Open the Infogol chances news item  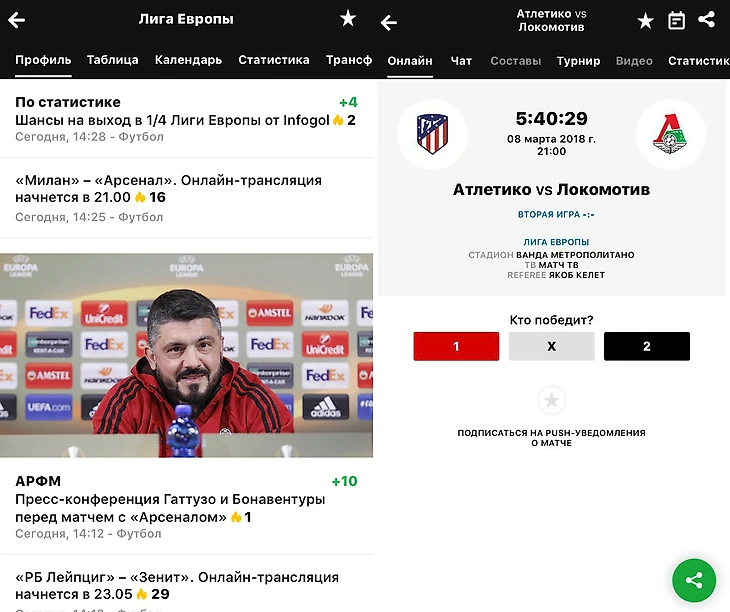(x=186, y=119)
